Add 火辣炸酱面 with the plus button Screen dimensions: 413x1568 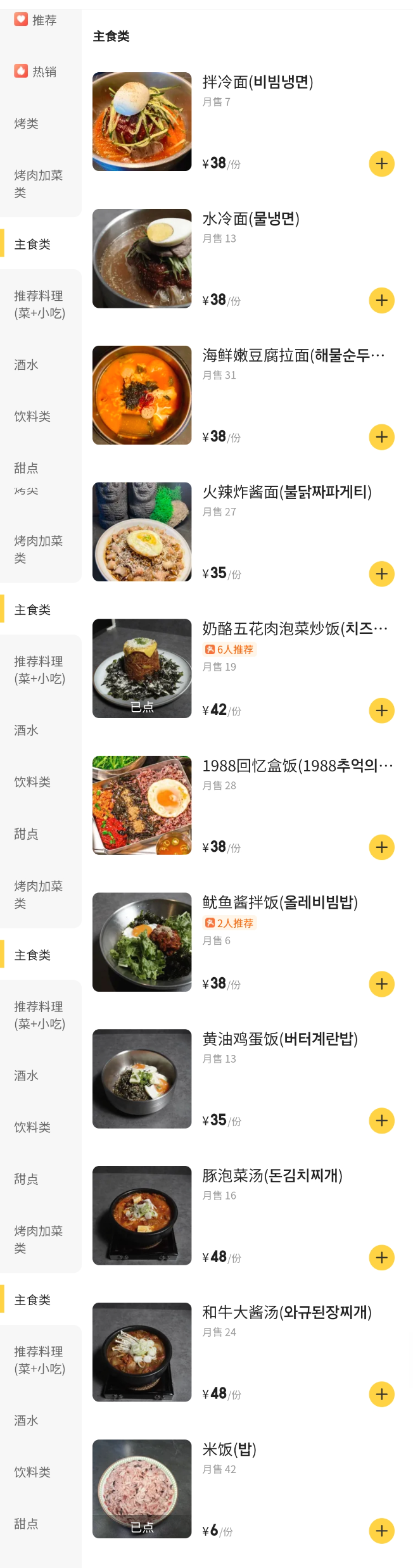[381, 574]
